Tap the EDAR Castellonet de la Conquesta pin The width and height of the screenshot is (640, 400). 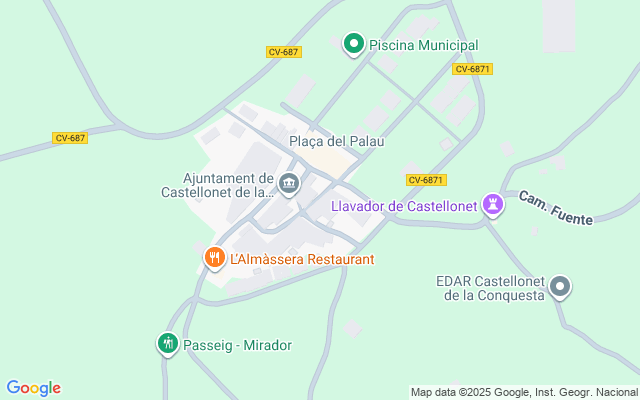pyautogui.click(x=561, y=287)
